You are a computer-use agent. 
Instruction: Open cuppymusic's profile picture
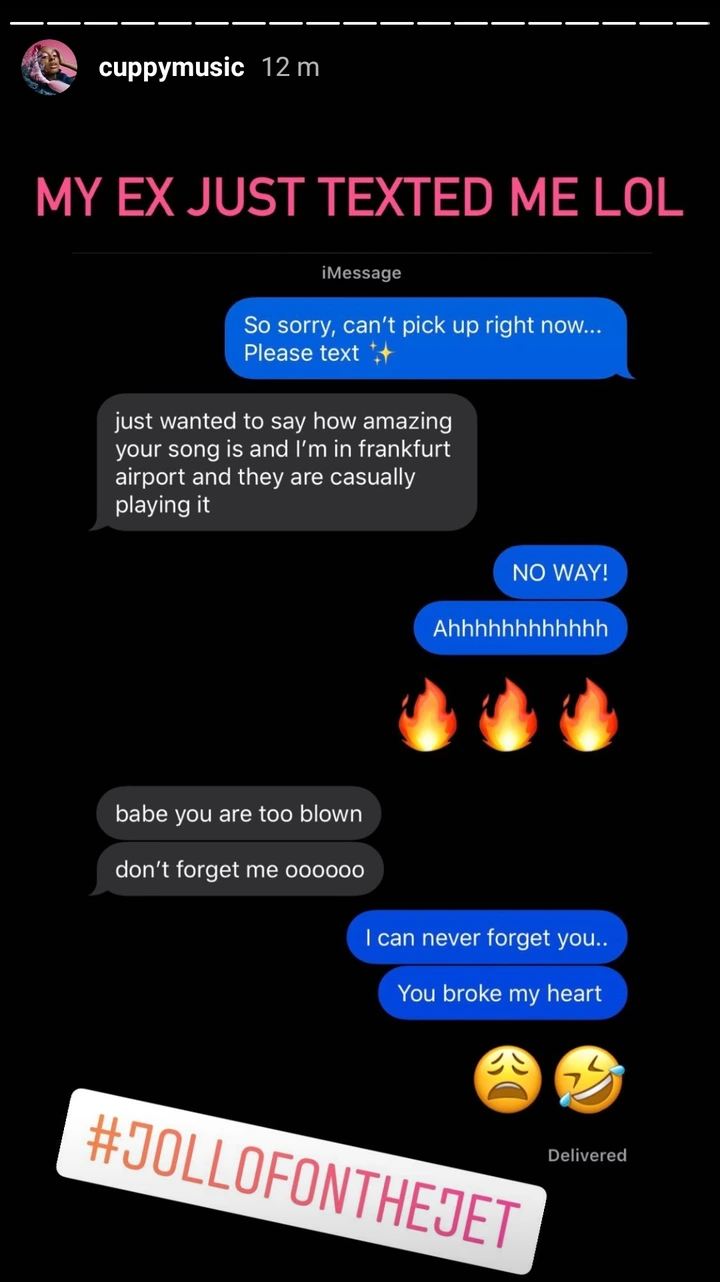tap(49, 67)
